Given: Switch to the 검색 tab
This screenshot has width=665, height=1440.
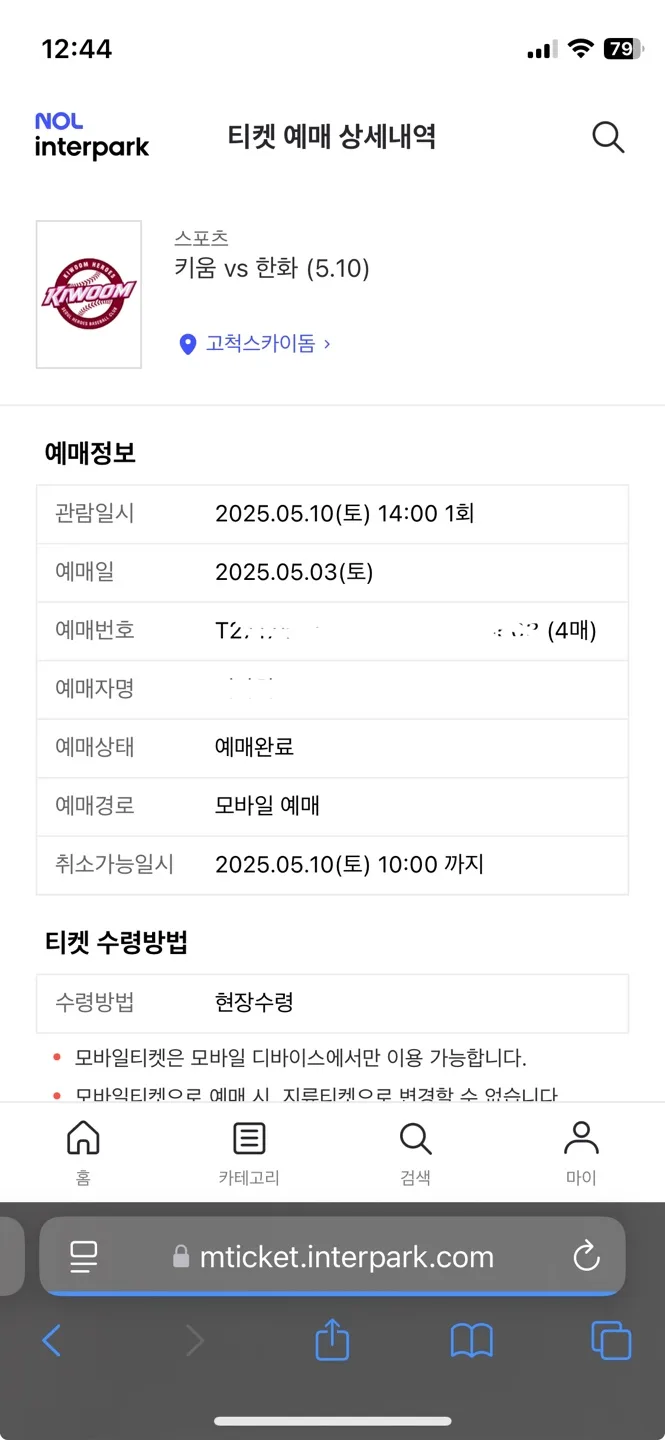Looking at the screenshot, I should click(415, 1151).
